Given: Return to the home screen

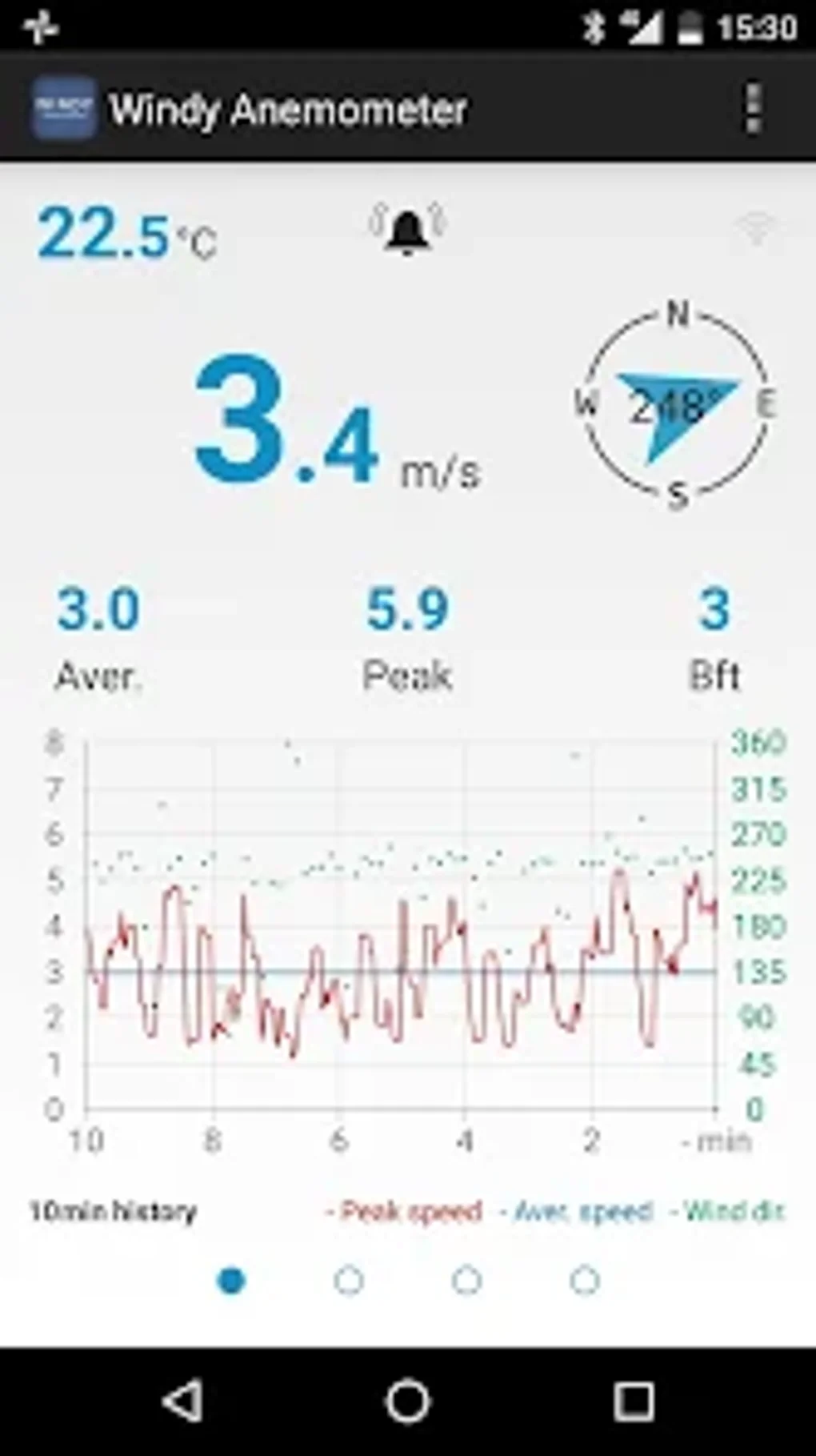Looking at the screenshot, I should (408, 1402).
